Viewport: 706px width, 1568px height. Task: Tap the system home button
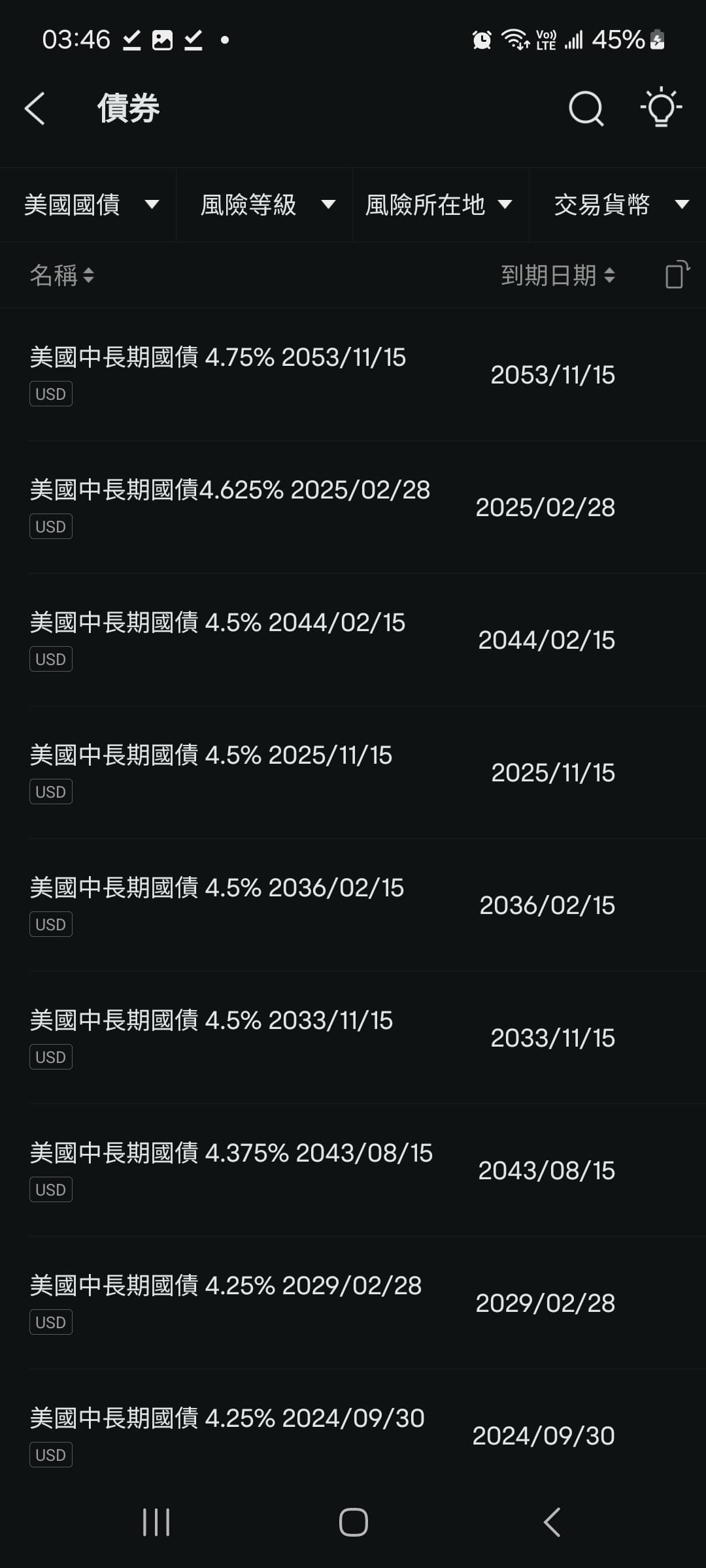click(x=353, y=1522)
